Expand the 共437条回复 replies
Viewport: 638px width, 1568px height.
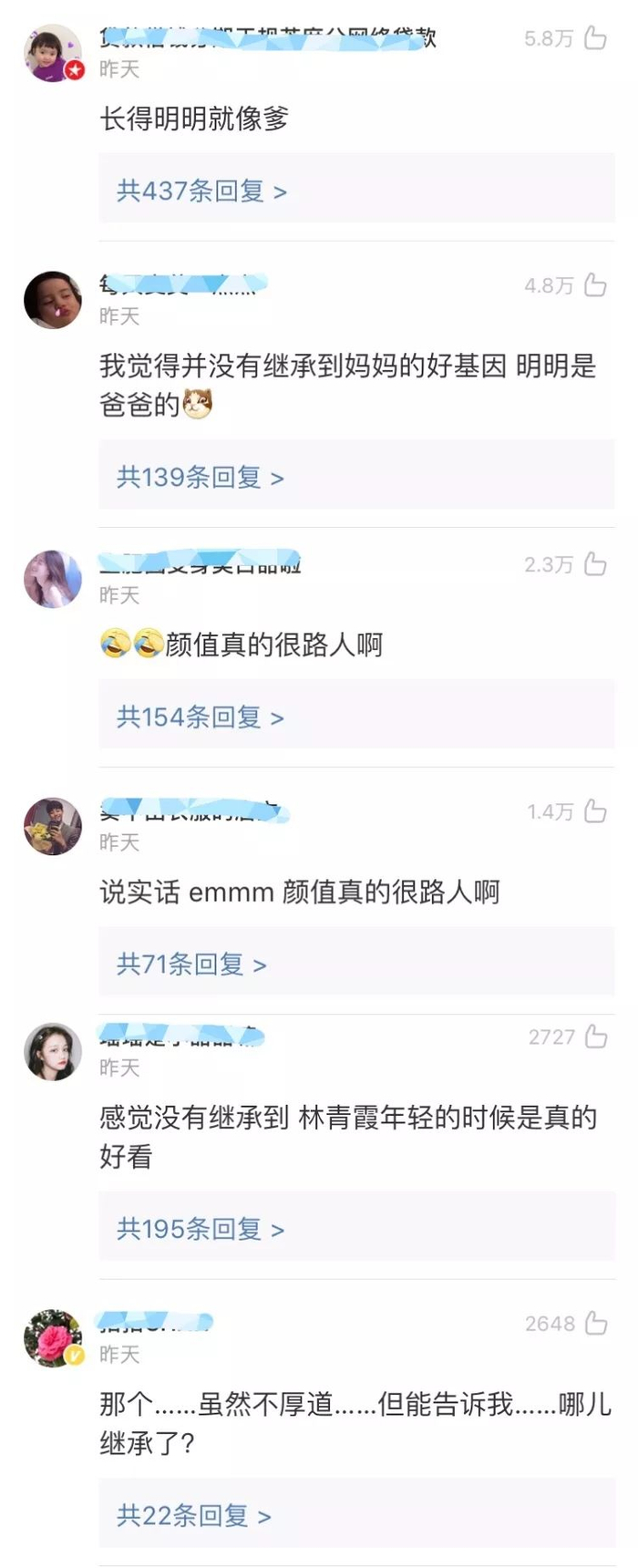point(201,191)
